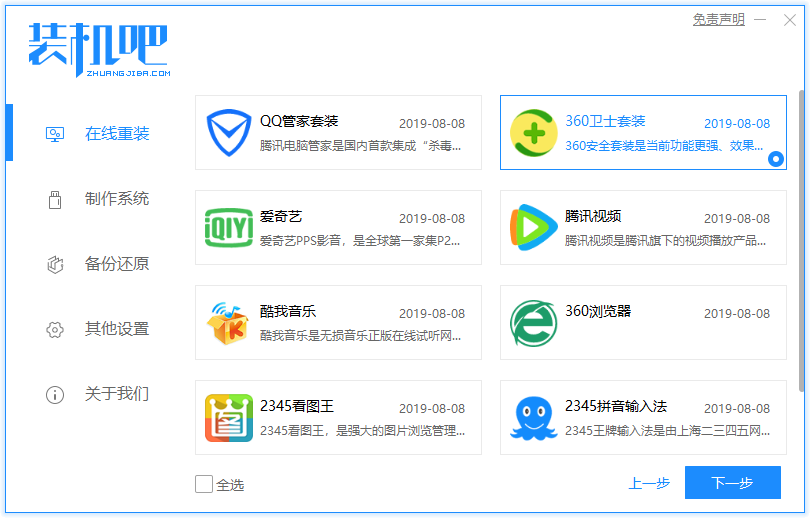This screenshot has width=810, height=518.
Task: Go back with 上一步
Action: tap(648, 483)
